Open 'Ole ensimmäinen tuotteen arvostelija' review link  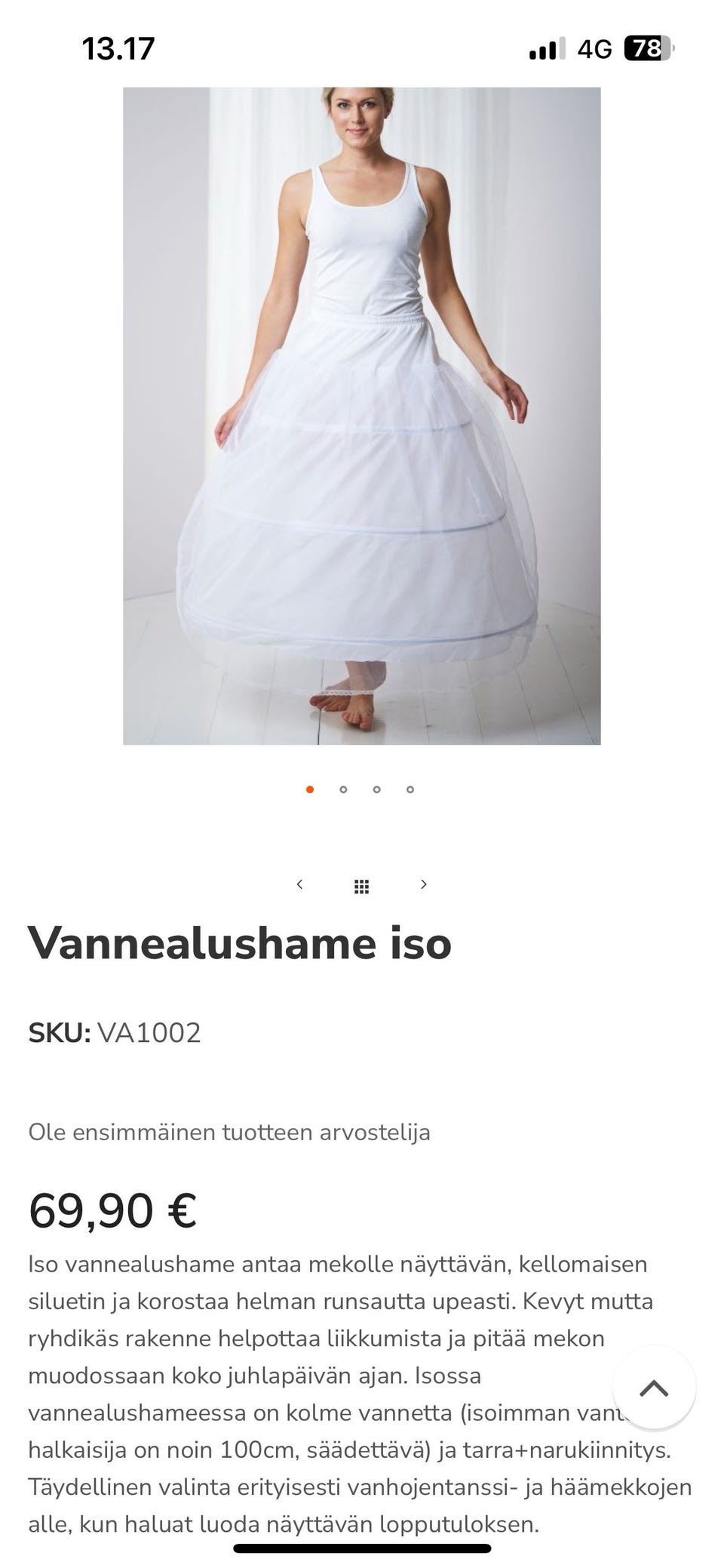(229, 1132)
